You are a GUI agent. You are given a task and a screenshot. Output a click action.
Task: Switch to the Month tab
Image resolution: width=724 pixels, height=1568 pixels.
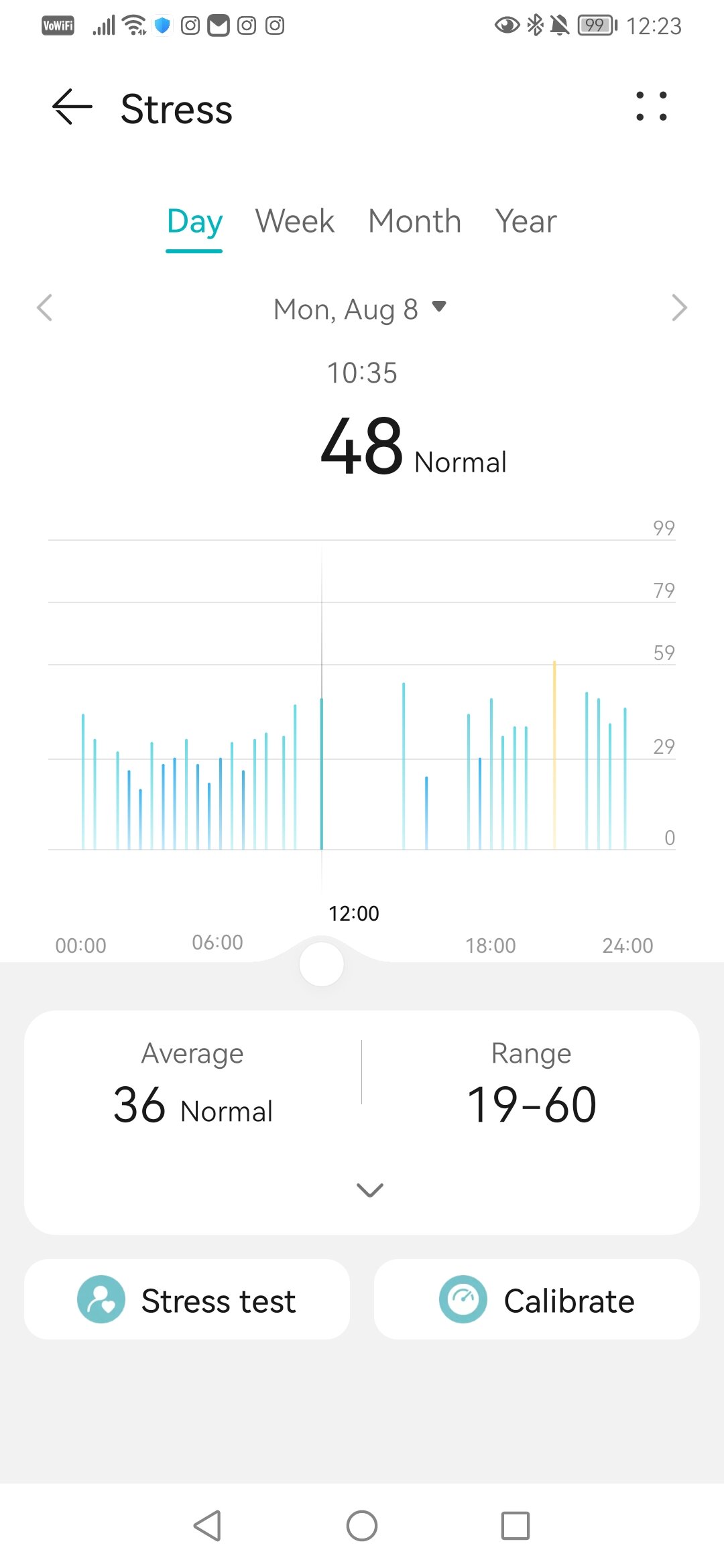(x=414, y=222)
